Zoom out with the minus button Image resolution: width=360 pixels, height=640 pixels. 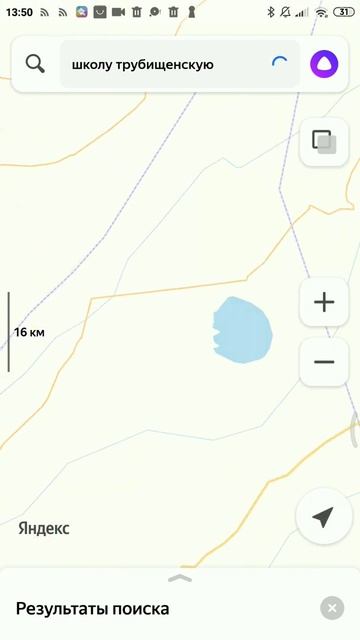click(x=324, y=362)
